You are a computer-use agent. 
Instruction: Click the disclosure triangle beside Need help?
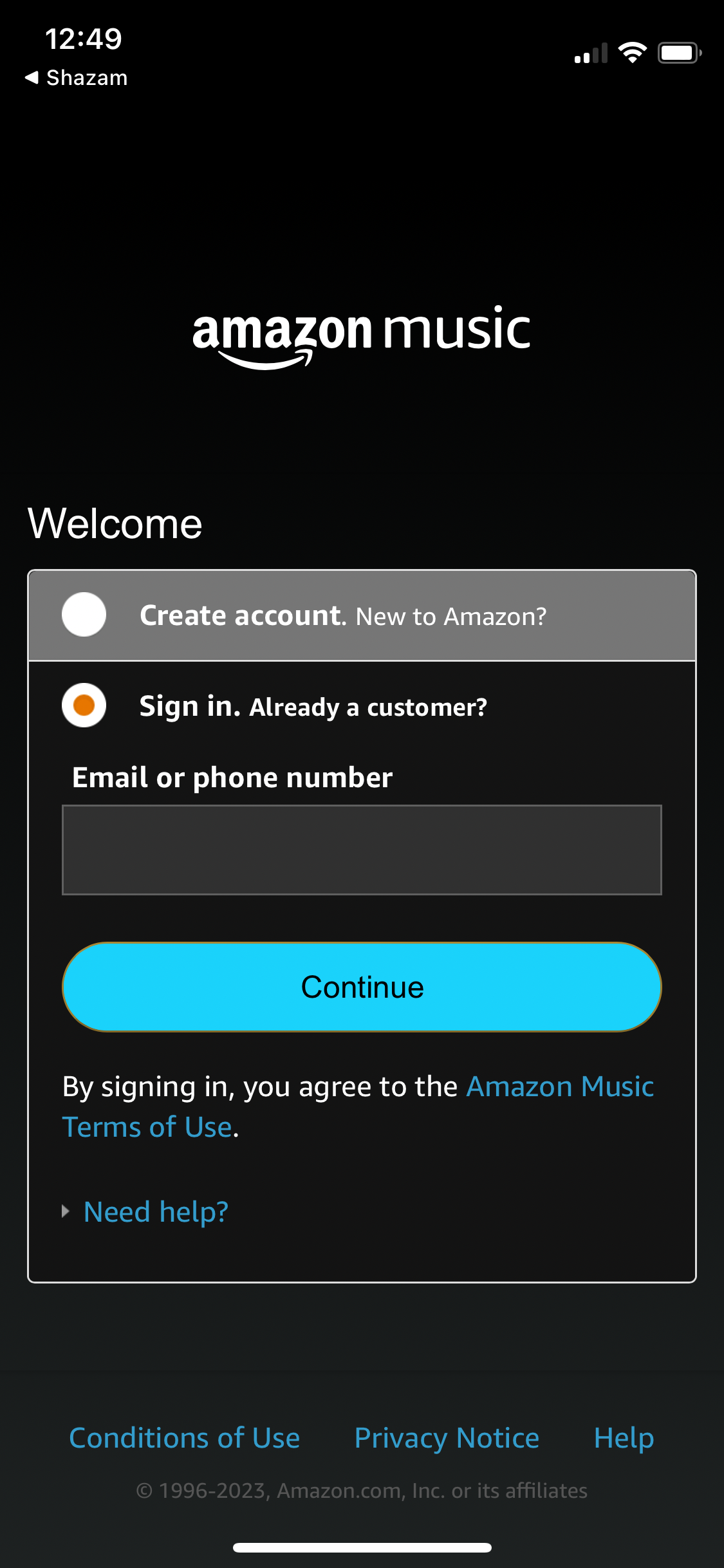tap(66, 1211)
